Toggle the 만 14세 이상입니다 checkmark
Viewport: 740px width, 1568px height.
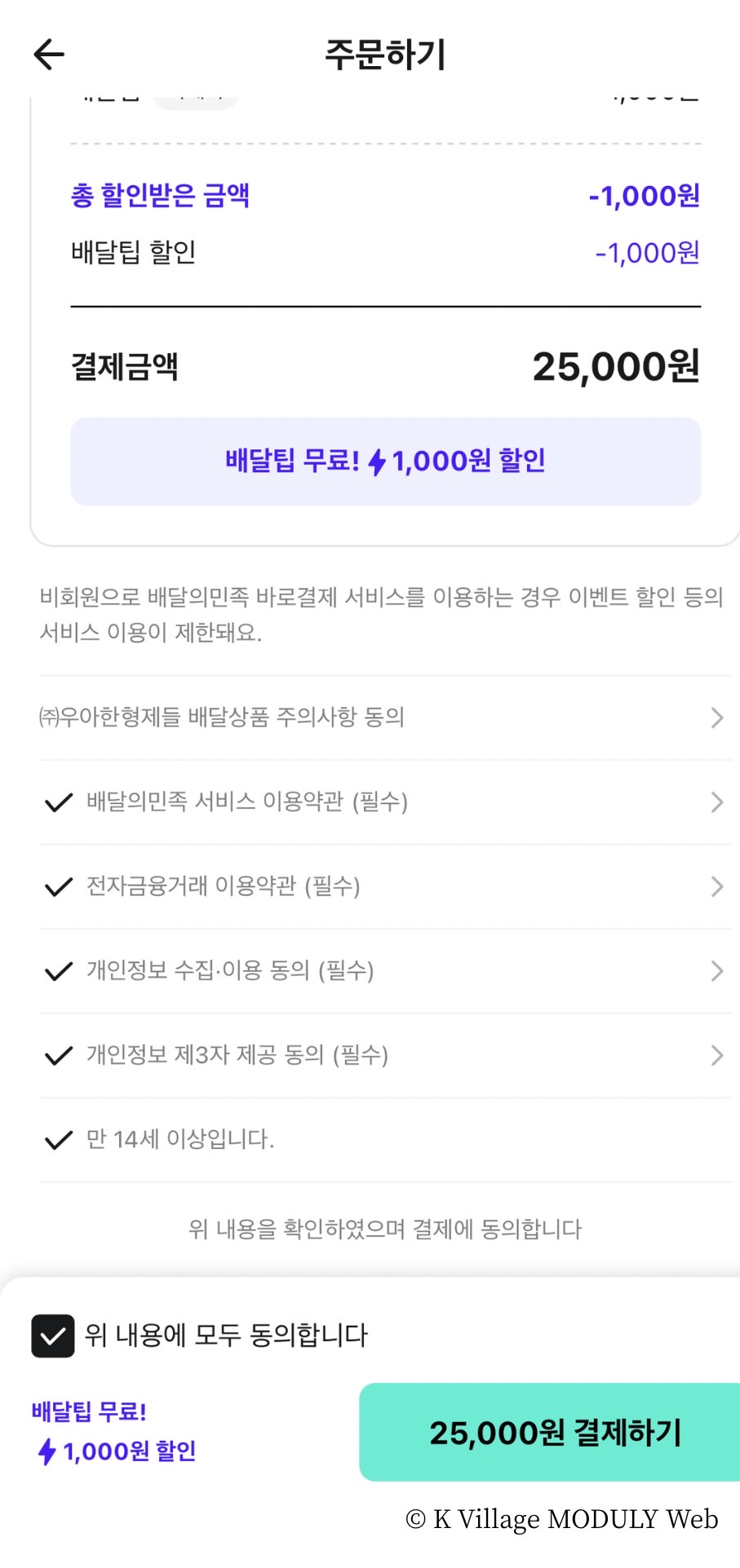[x=59, y=1140]
